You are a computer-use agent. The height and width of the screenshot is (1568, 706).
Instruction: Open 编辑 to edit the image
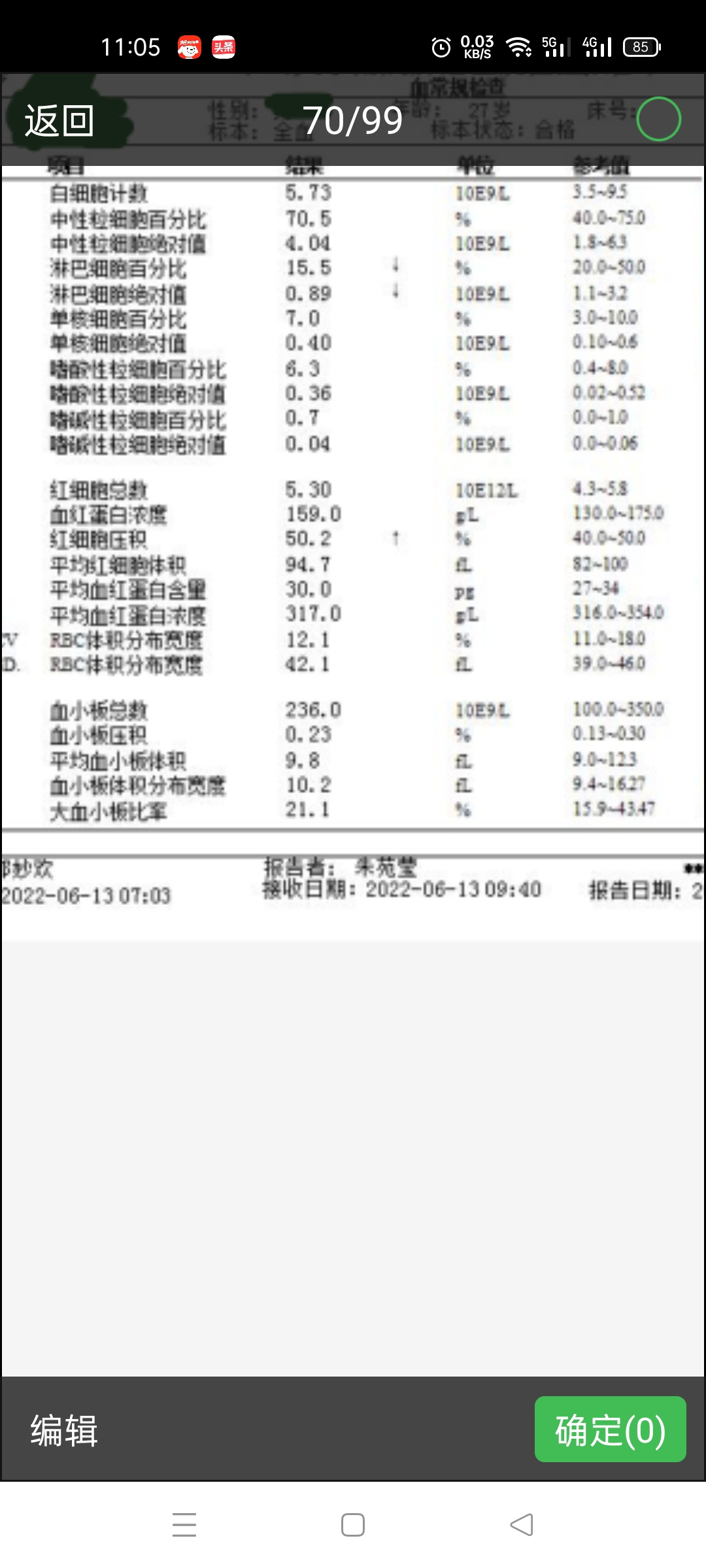[64, 1430]
